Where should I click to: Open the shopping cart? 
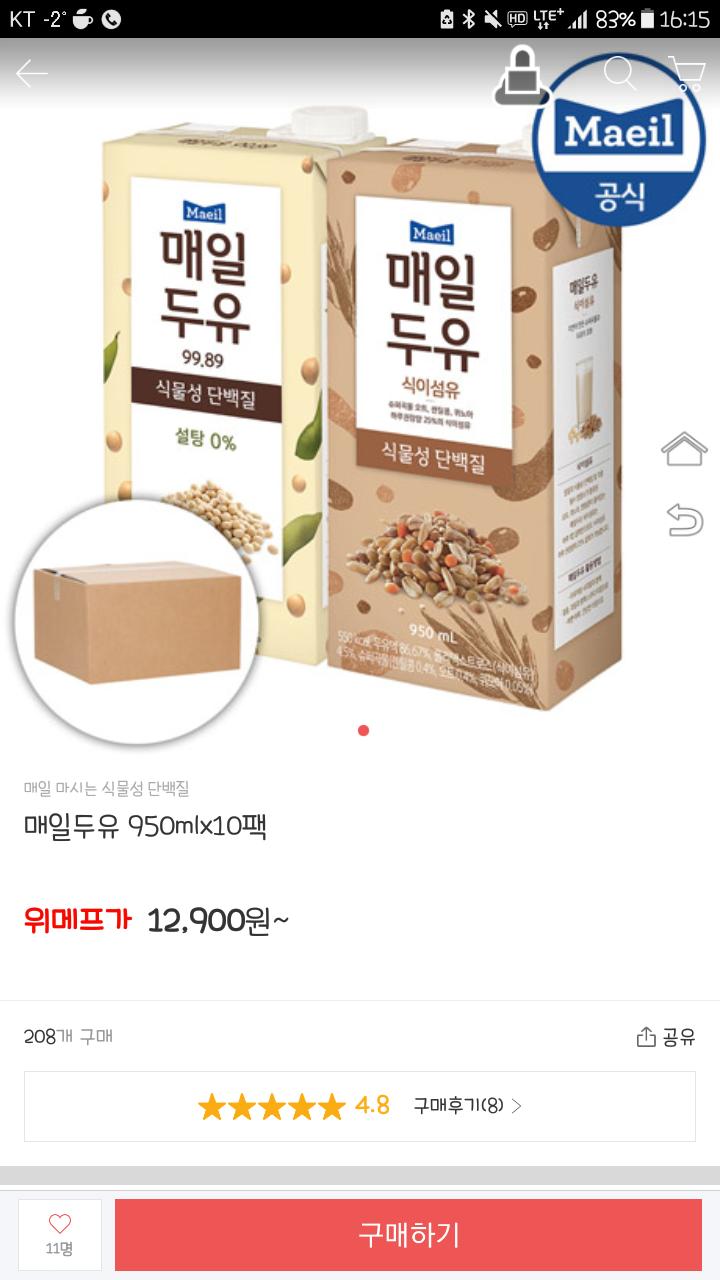[685, 73]
